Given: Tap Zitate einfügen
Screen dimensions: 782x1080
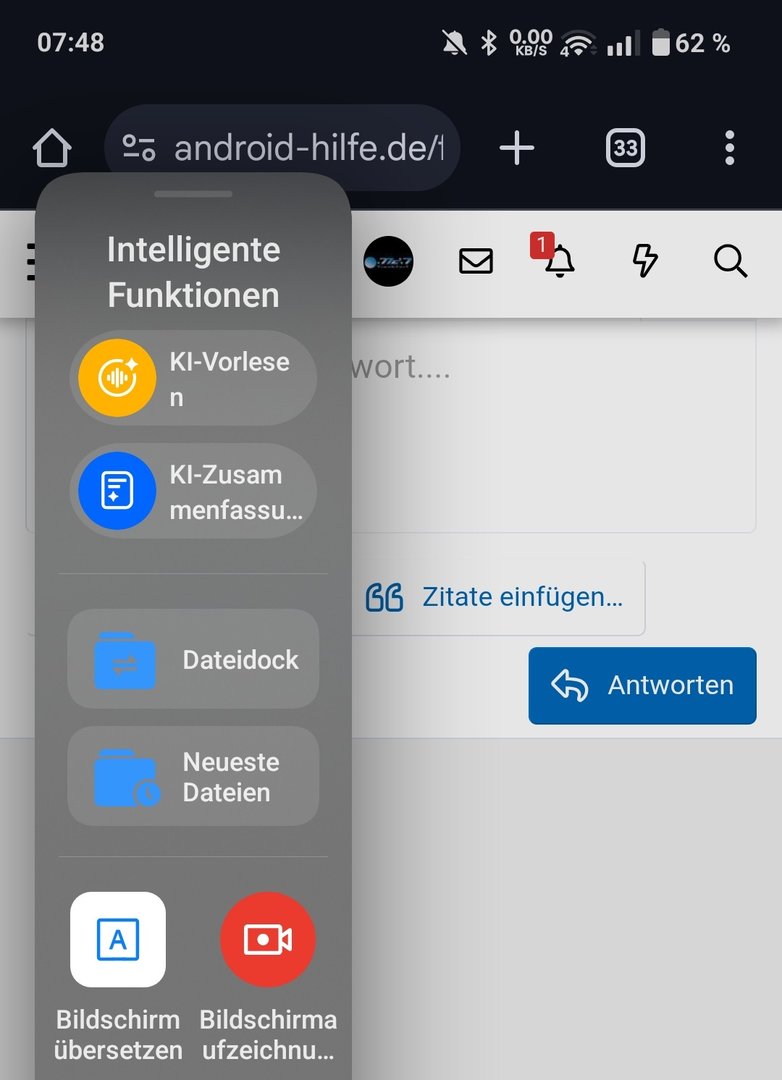Looking at the screenshot, I should (497, 598).
